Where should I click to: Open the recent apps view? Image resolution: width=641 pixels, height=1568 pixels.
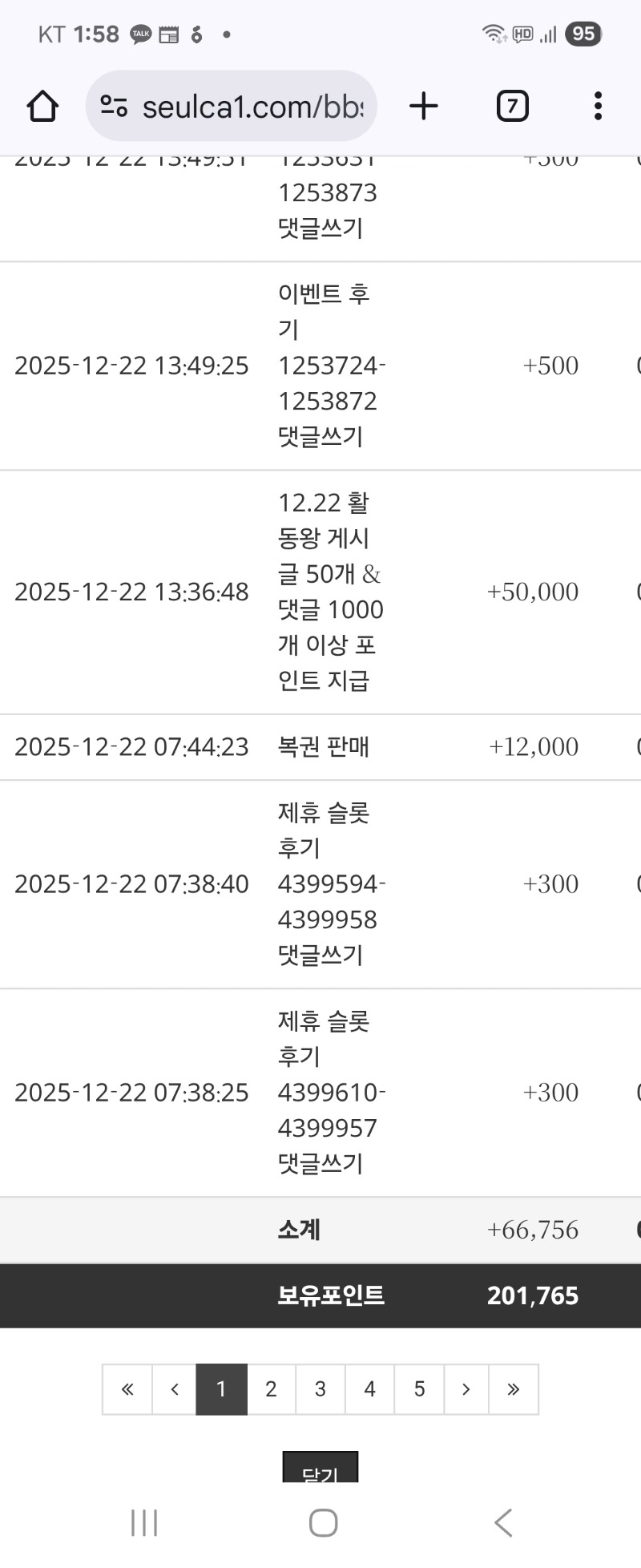(144, 1522)
